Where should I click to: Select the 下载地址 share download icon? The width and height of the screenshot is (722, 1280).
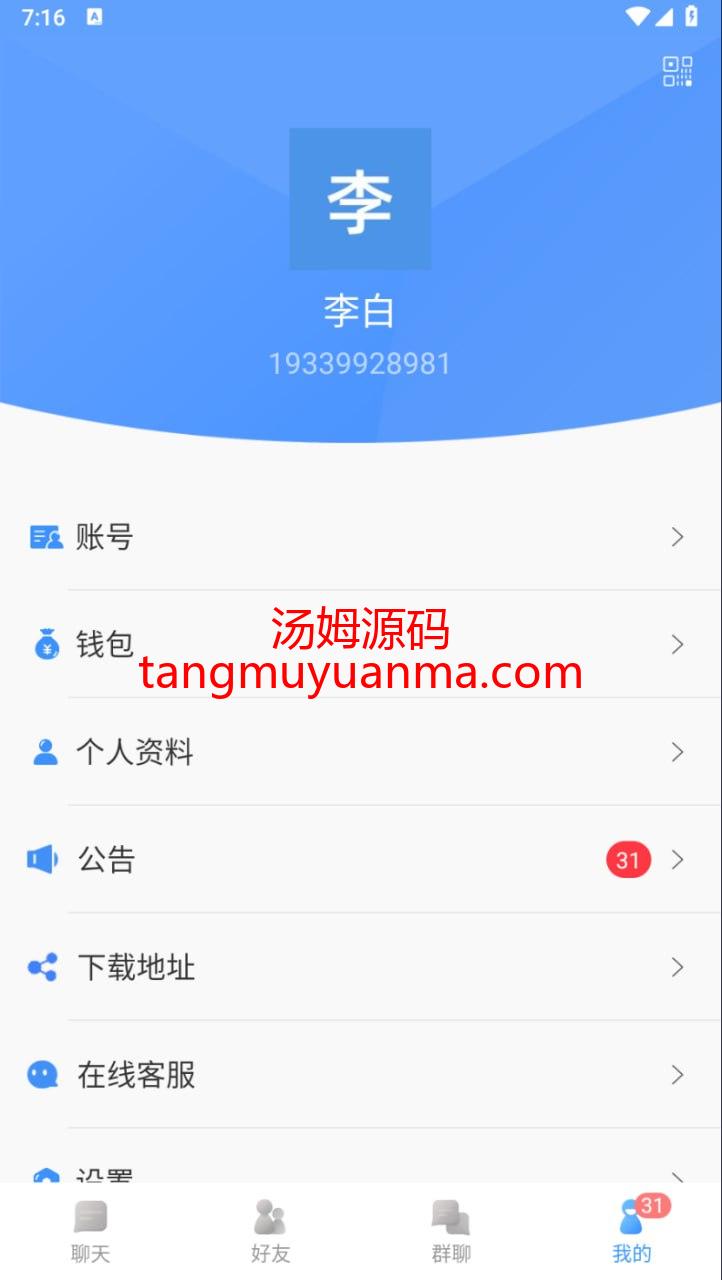coord(42,967)
